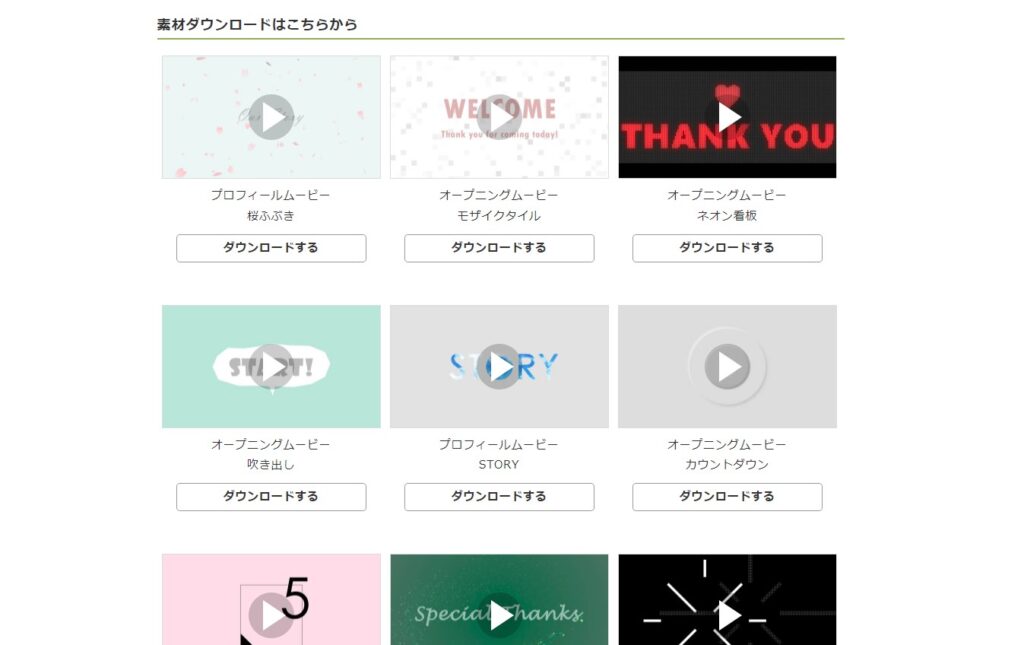The height and width of the screenshot is (645, 1024).
Task: Play the 桜ふぶき profile movie preview
Action: click(271, 117)
